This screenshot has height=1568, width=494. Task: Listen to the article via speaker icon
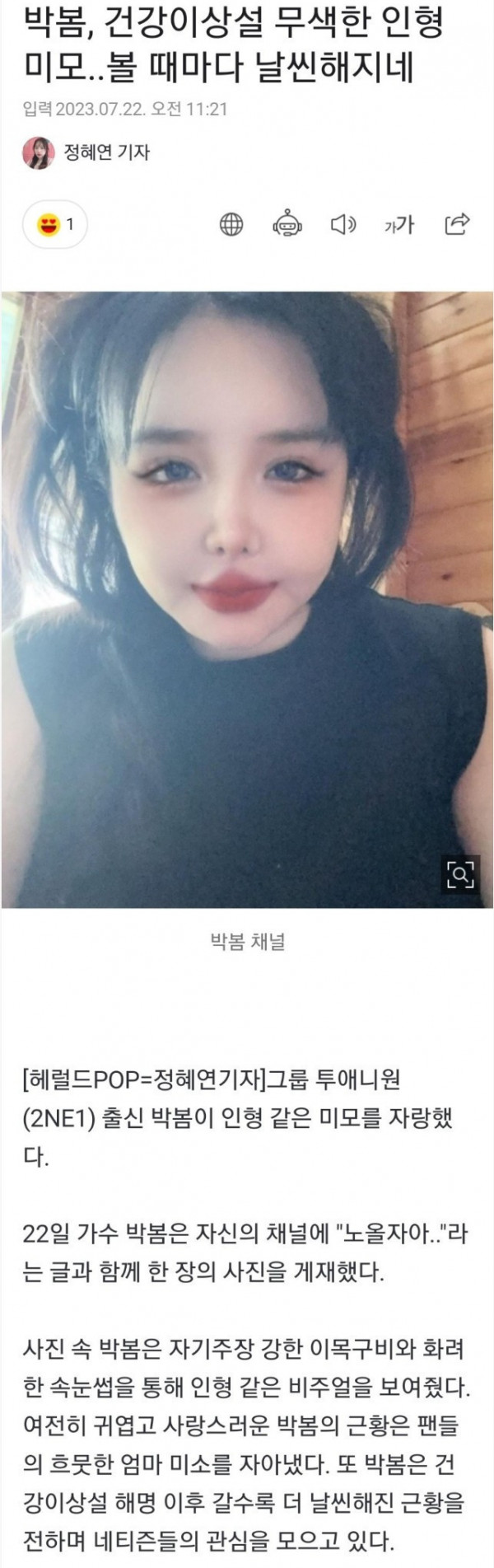(343, 224)
